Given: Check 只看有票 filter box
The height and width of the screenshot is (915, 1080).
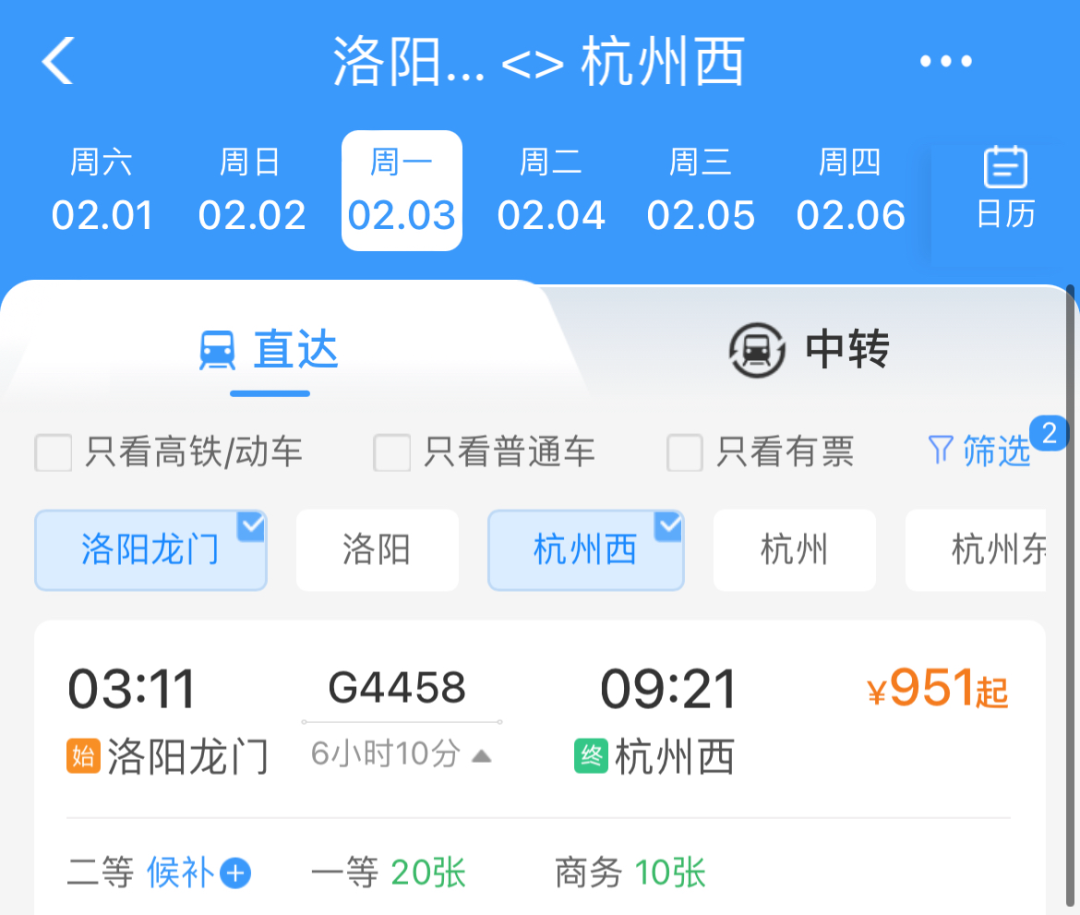Looking at the screenshot, I should (685, 453).
